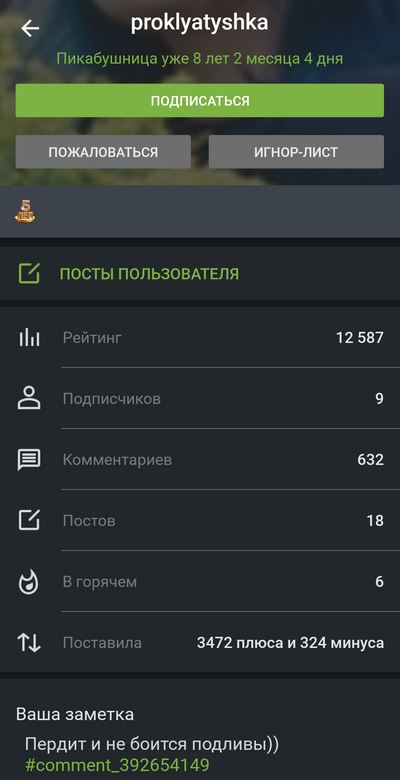Report the user via Пожаловаться
The image size is (400, 780).
pyautogui.click(x=103, y=152)
